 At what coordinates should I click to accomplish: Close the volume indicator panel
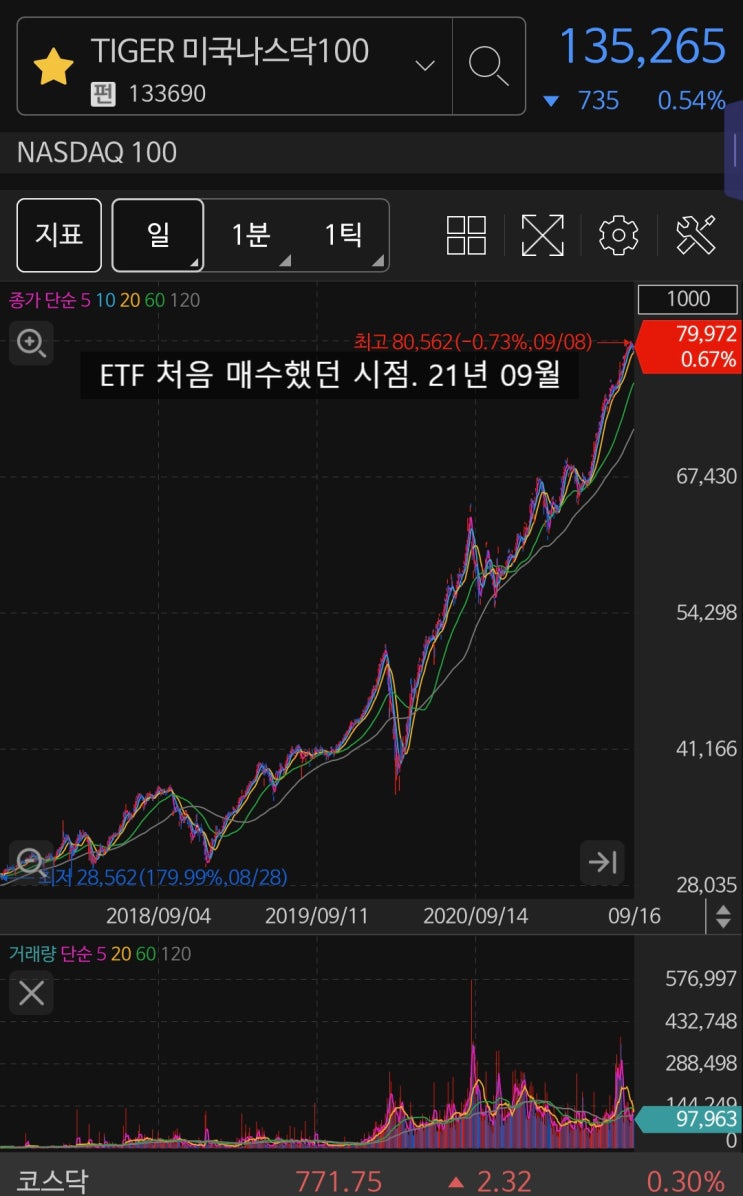[31, 993]
